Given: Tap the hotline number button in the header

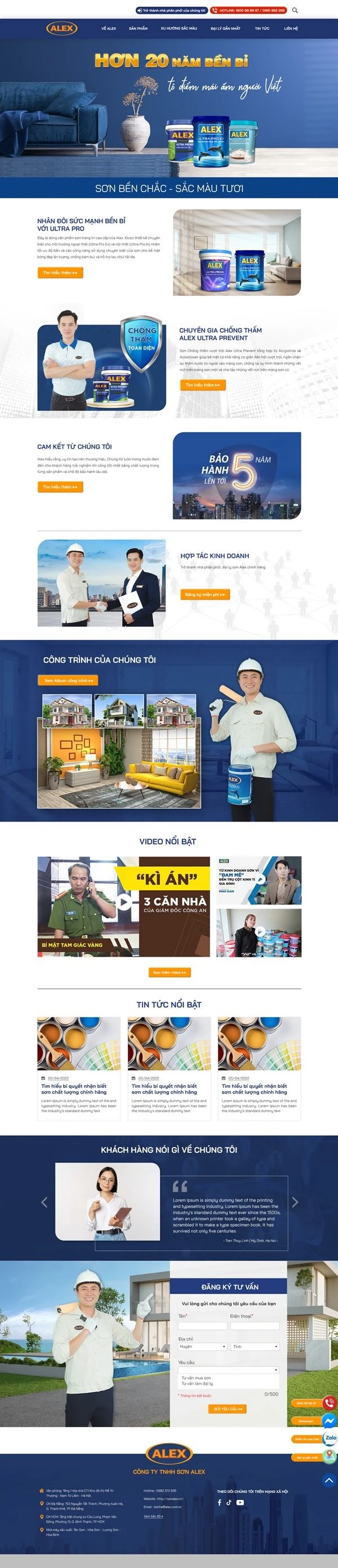Looking at the screenshot, I should point(248,10).
